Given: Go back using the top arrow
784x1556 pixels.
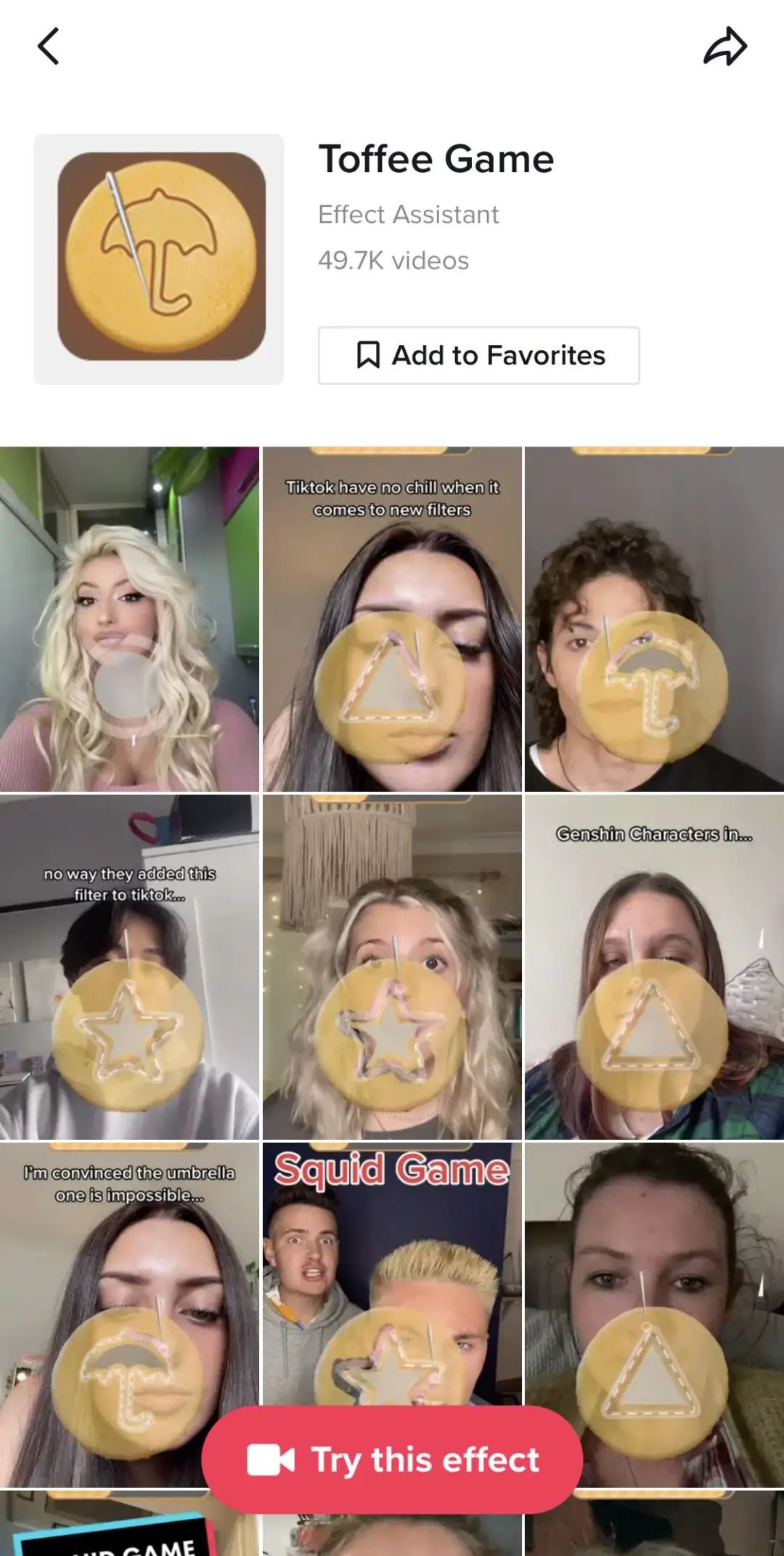Looking at the screenshot, I should pos(48,46).
